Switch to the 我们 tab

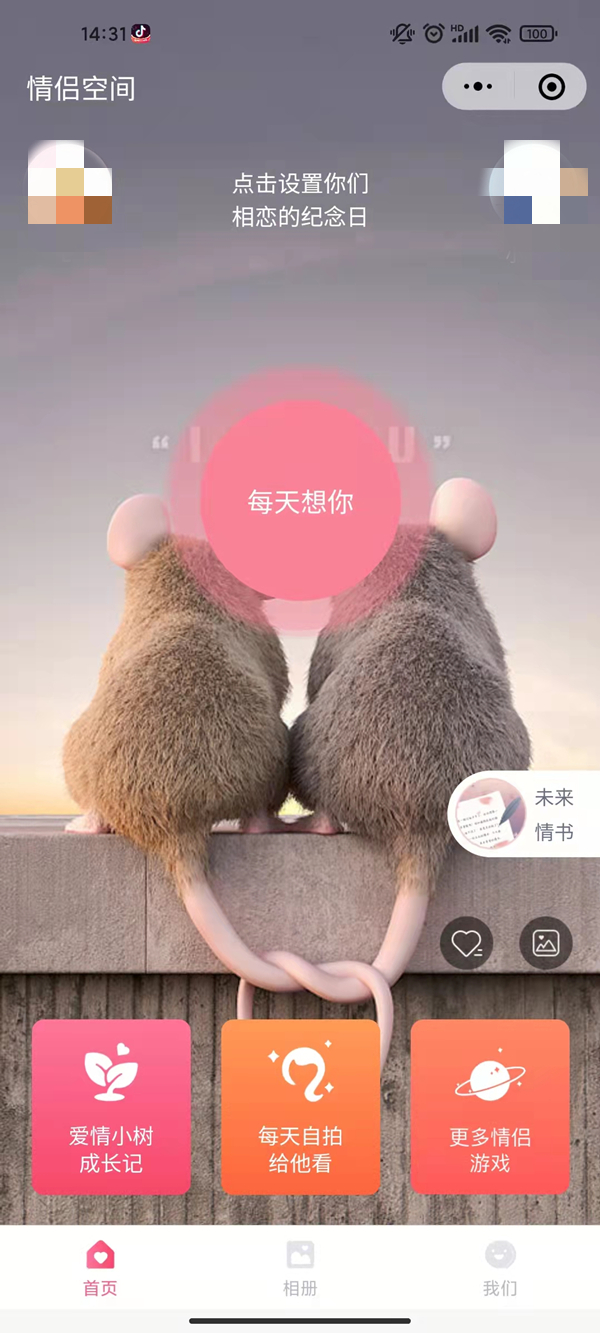coord(500,1268)
